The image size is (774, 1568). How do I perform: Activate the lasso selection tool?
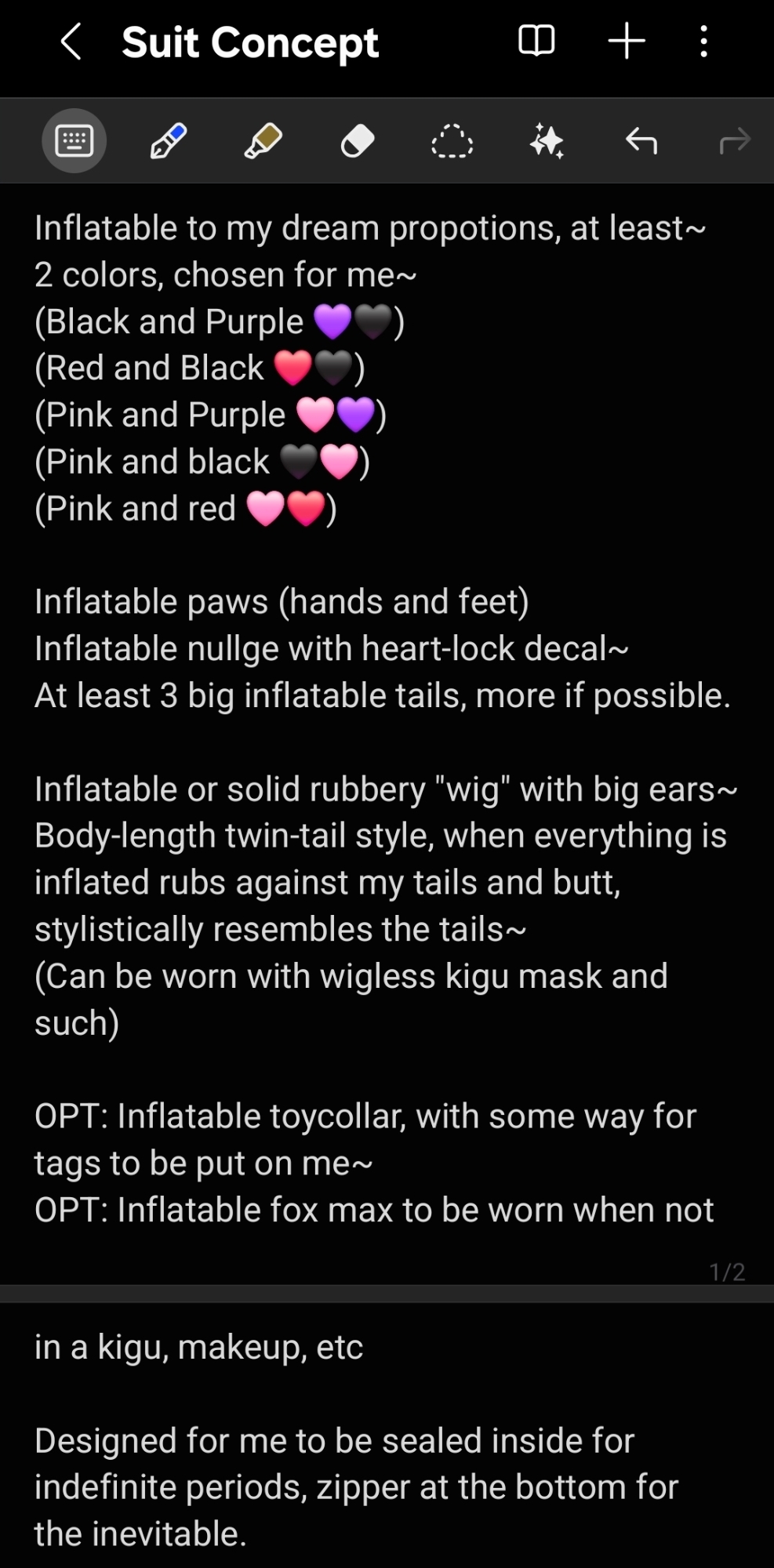(452, 142)
